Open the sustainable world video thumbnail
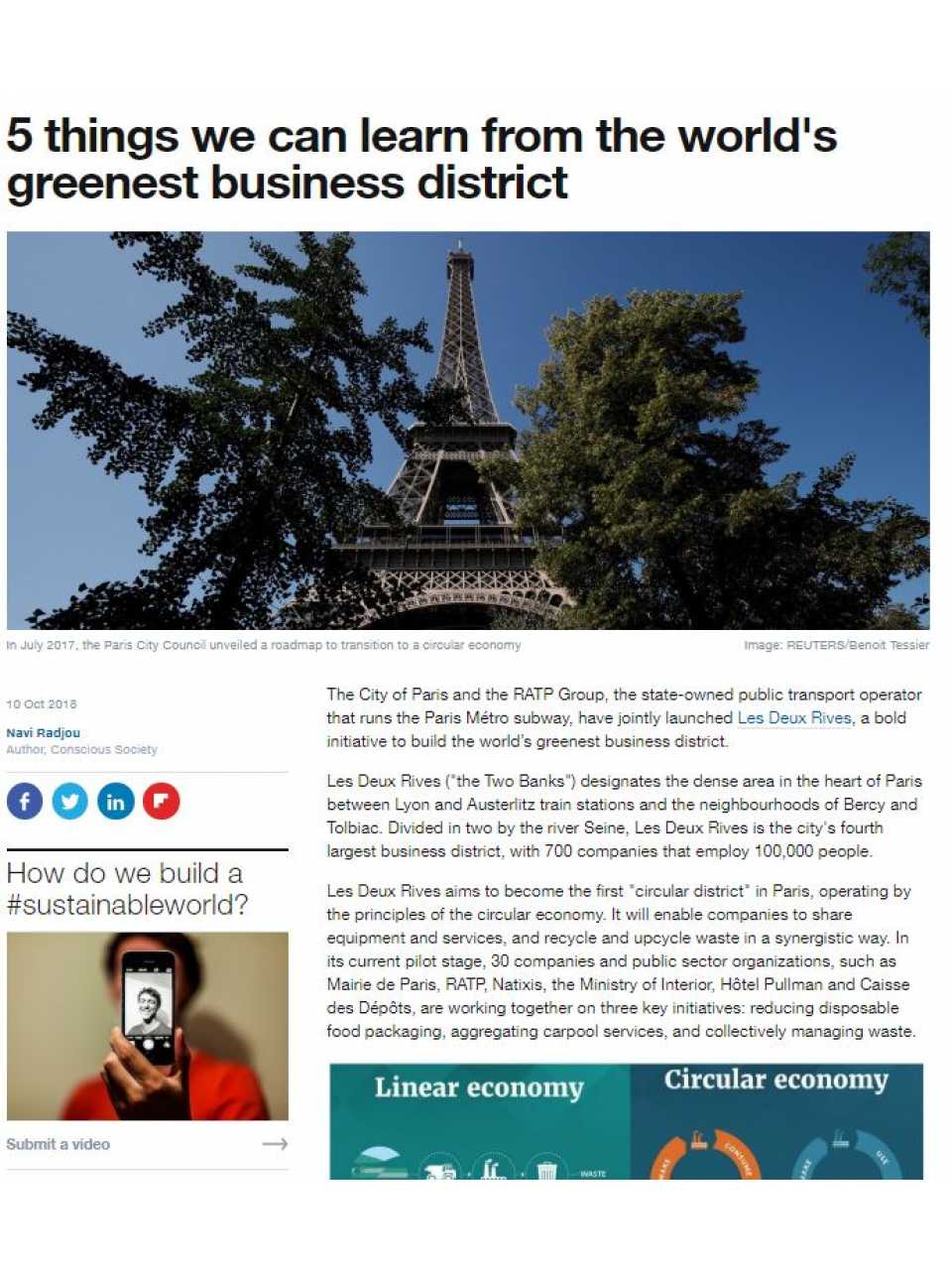The height and width of the screenshot is (1270, 952). [x=147, y=1026]
